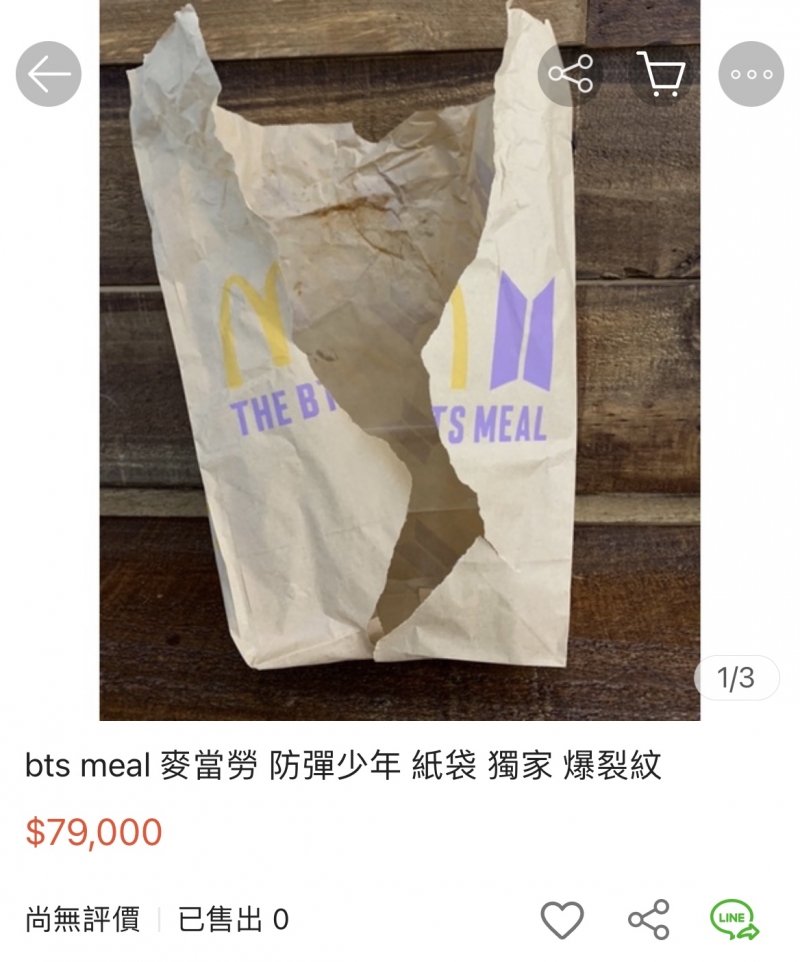Tap the share icon beside the heart

coord(648,919)
